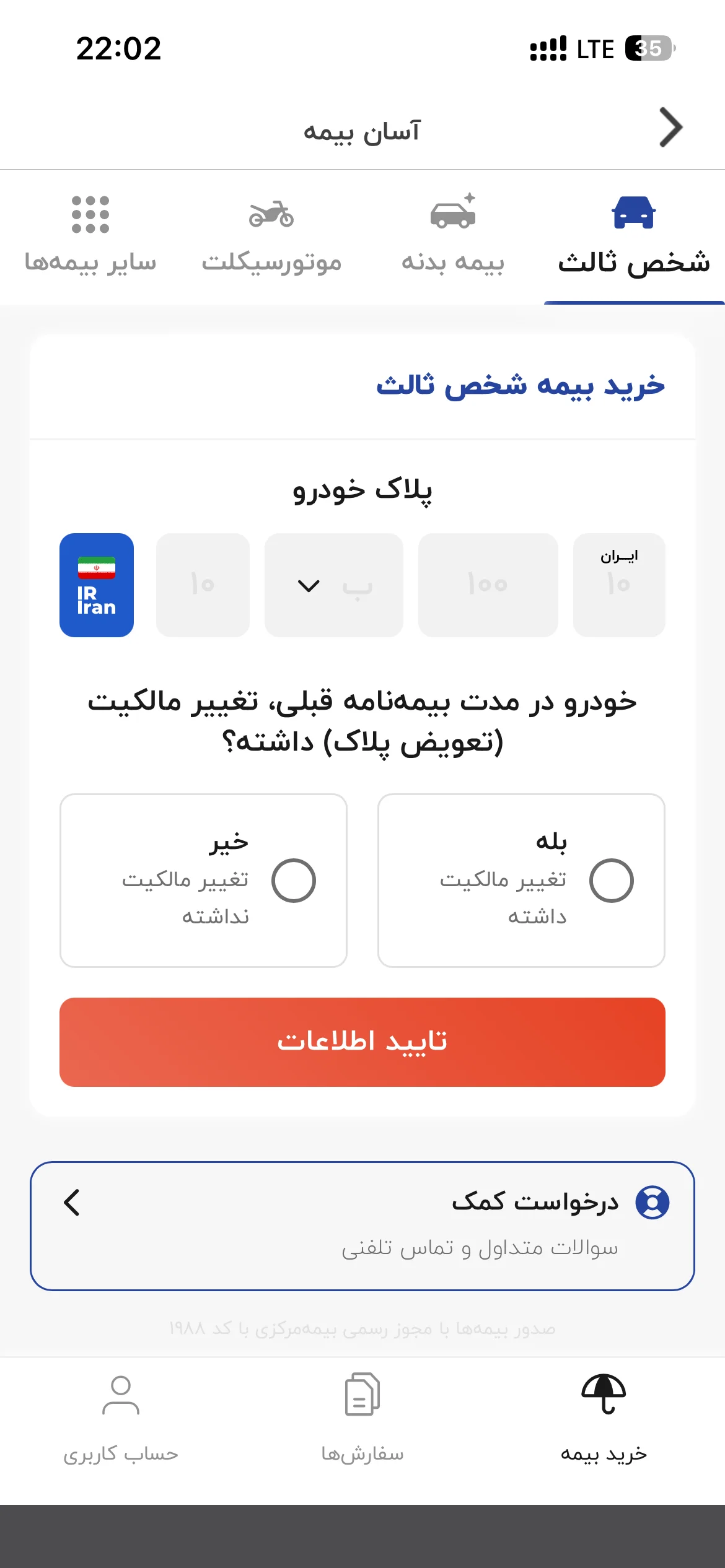Screen dimensions: 725x1568
Task: Confirm with the تایید اطلاعات button
Action: [362, 1042]
